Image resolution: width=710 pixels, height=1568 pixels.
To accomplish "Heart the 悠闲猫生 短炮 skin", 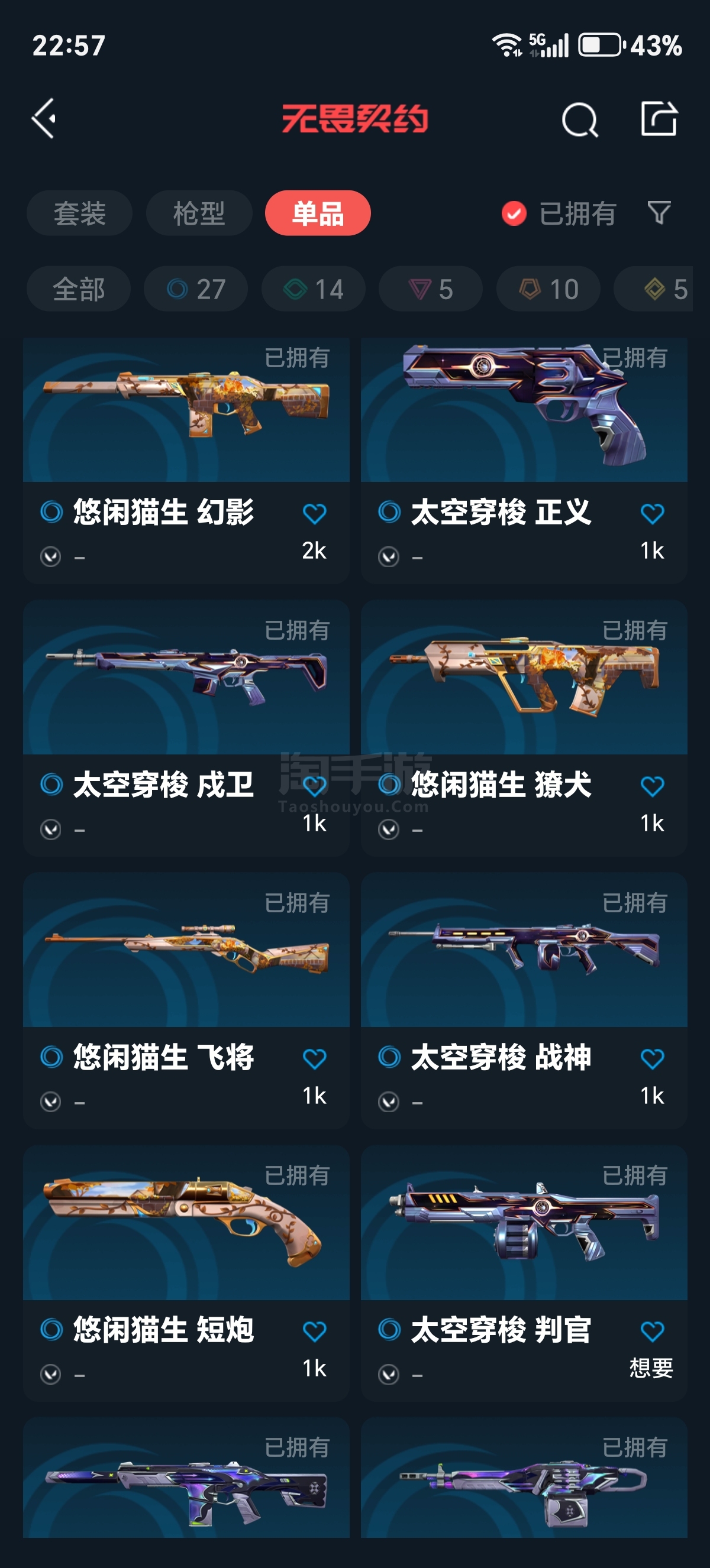I will click(314, 1332).
